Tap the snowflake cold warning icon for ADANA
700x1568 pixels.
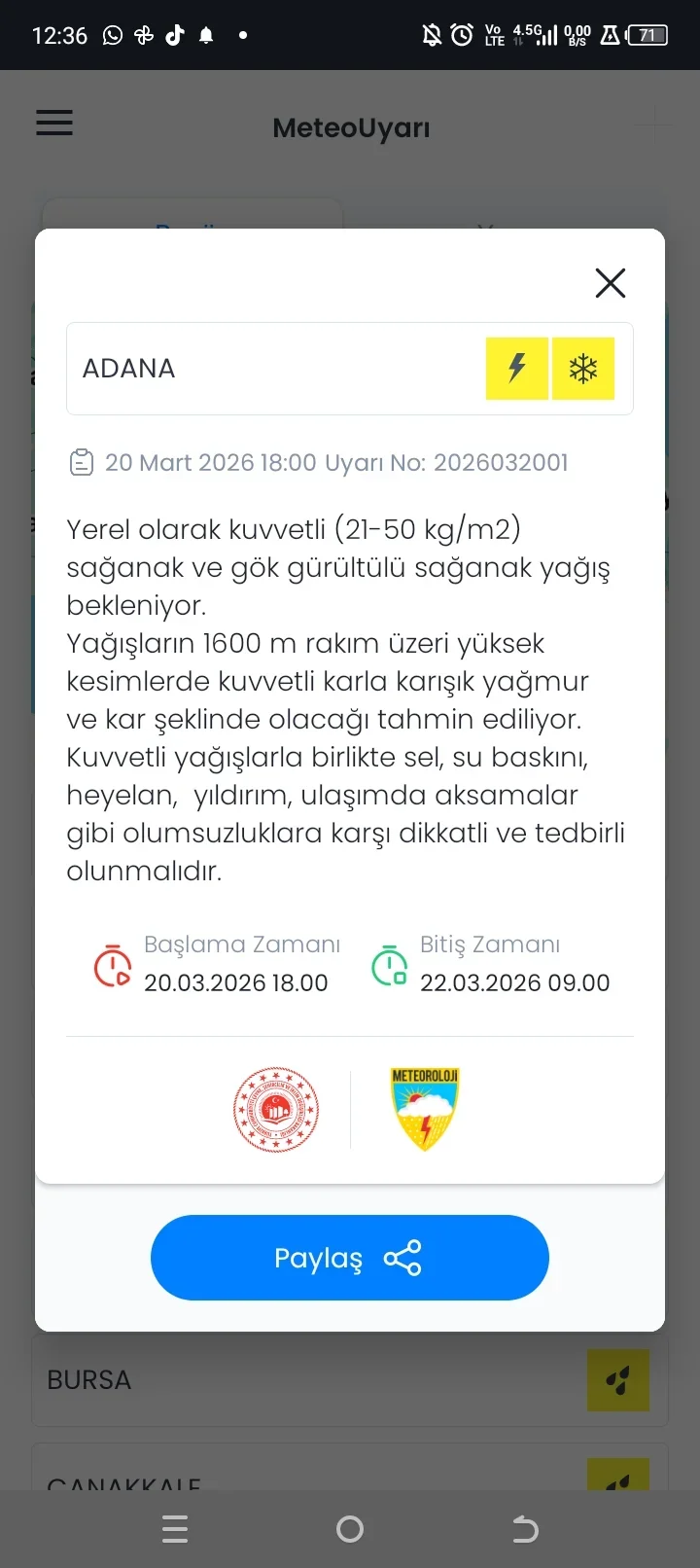(583, 368)
